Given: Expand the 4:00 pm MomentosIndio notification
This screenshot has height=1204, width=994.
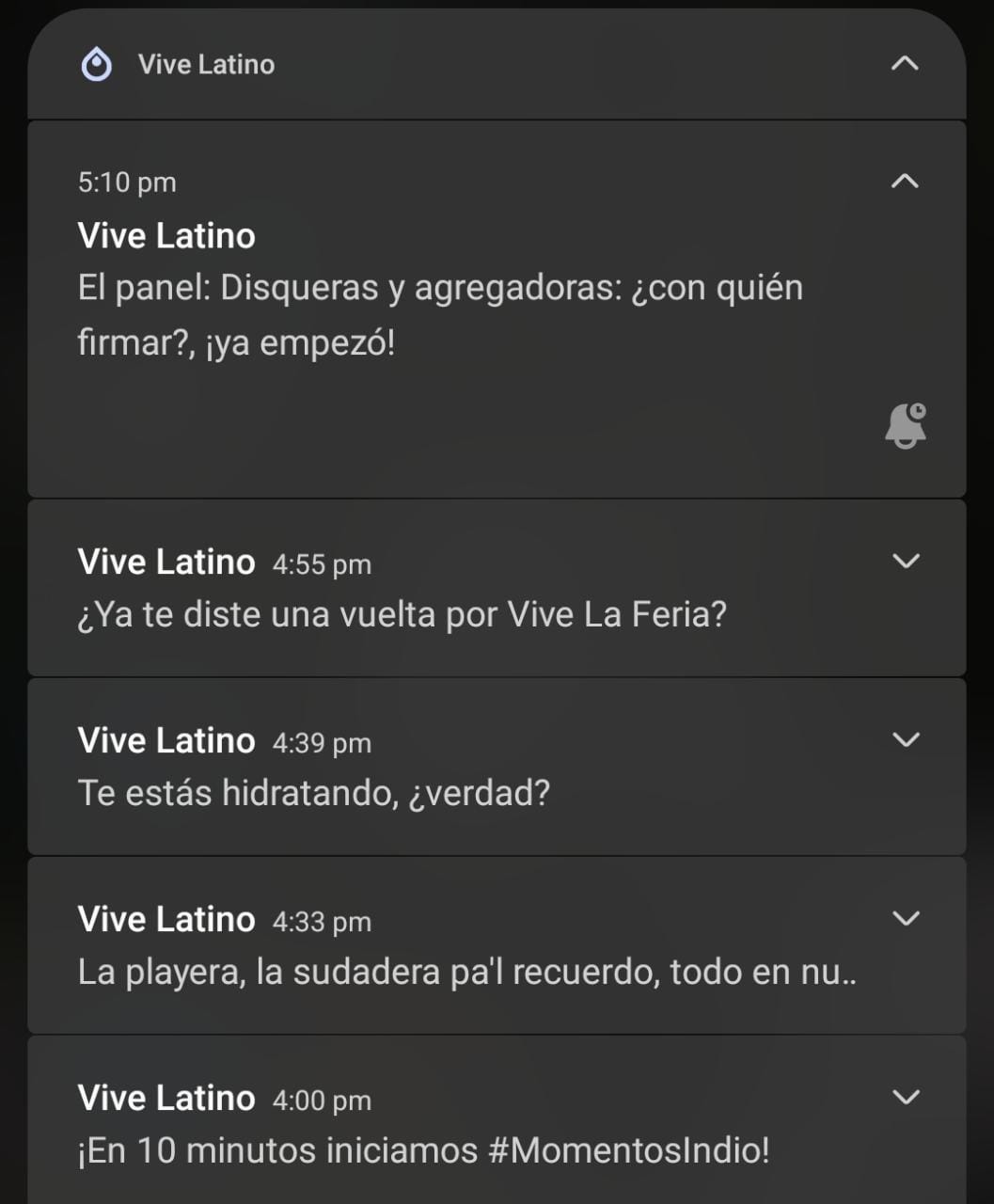Looking at the screenshot, I should coord(905,1097).
